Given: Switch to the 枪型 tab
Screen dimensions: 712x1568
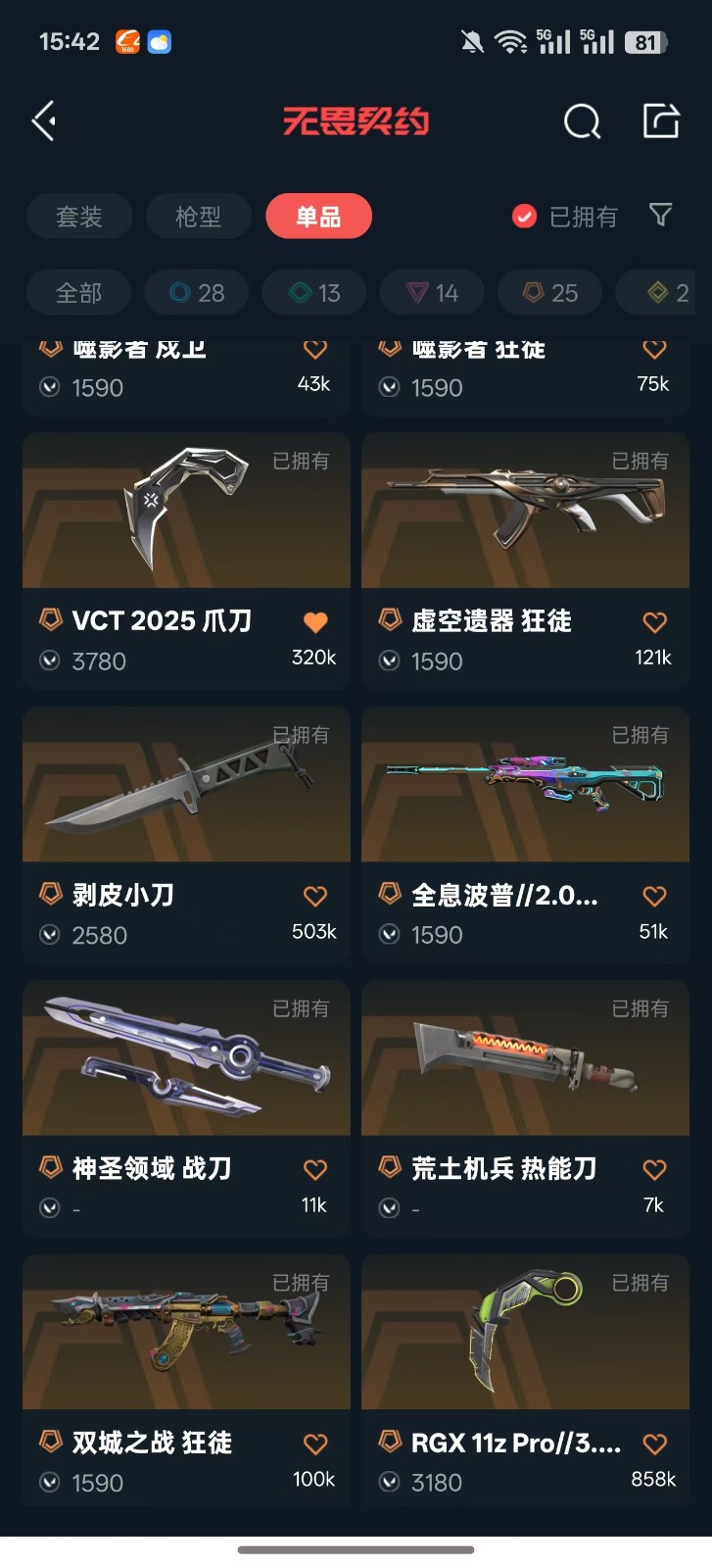Looking at the screenshot, I should click(x=198, y=217).
